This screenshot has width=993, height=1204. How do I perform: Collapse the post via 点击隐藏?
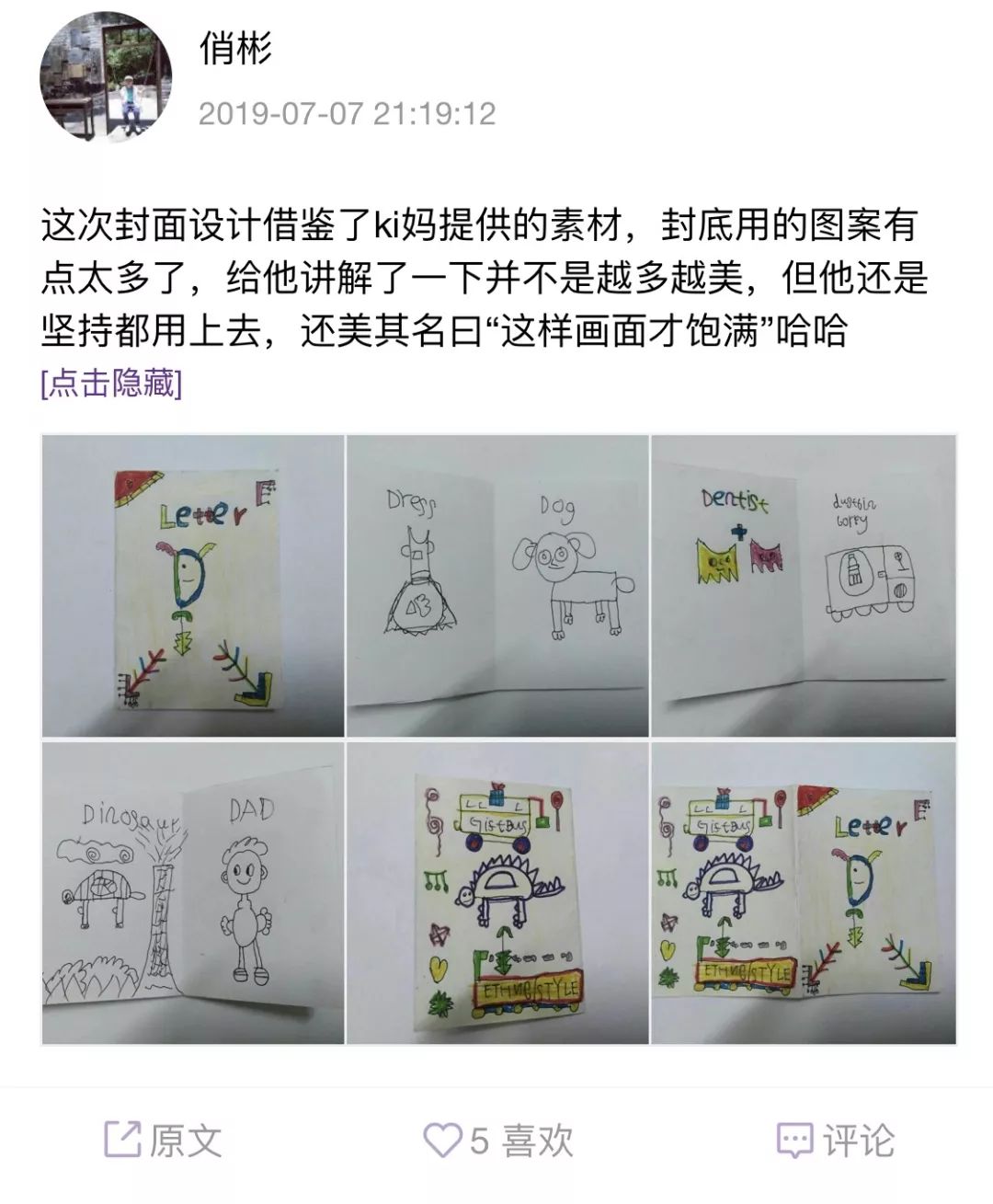point(111,384)
